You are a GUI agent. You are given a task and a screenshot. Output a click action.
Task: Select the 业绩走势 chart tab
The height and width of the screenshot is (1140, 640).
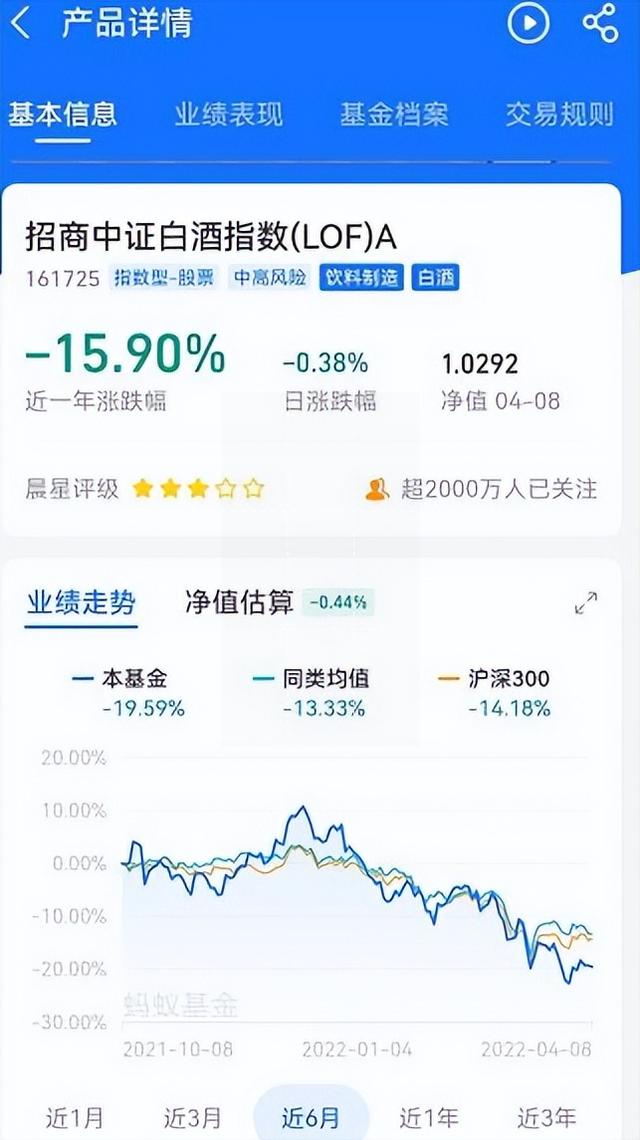[81, 602]
